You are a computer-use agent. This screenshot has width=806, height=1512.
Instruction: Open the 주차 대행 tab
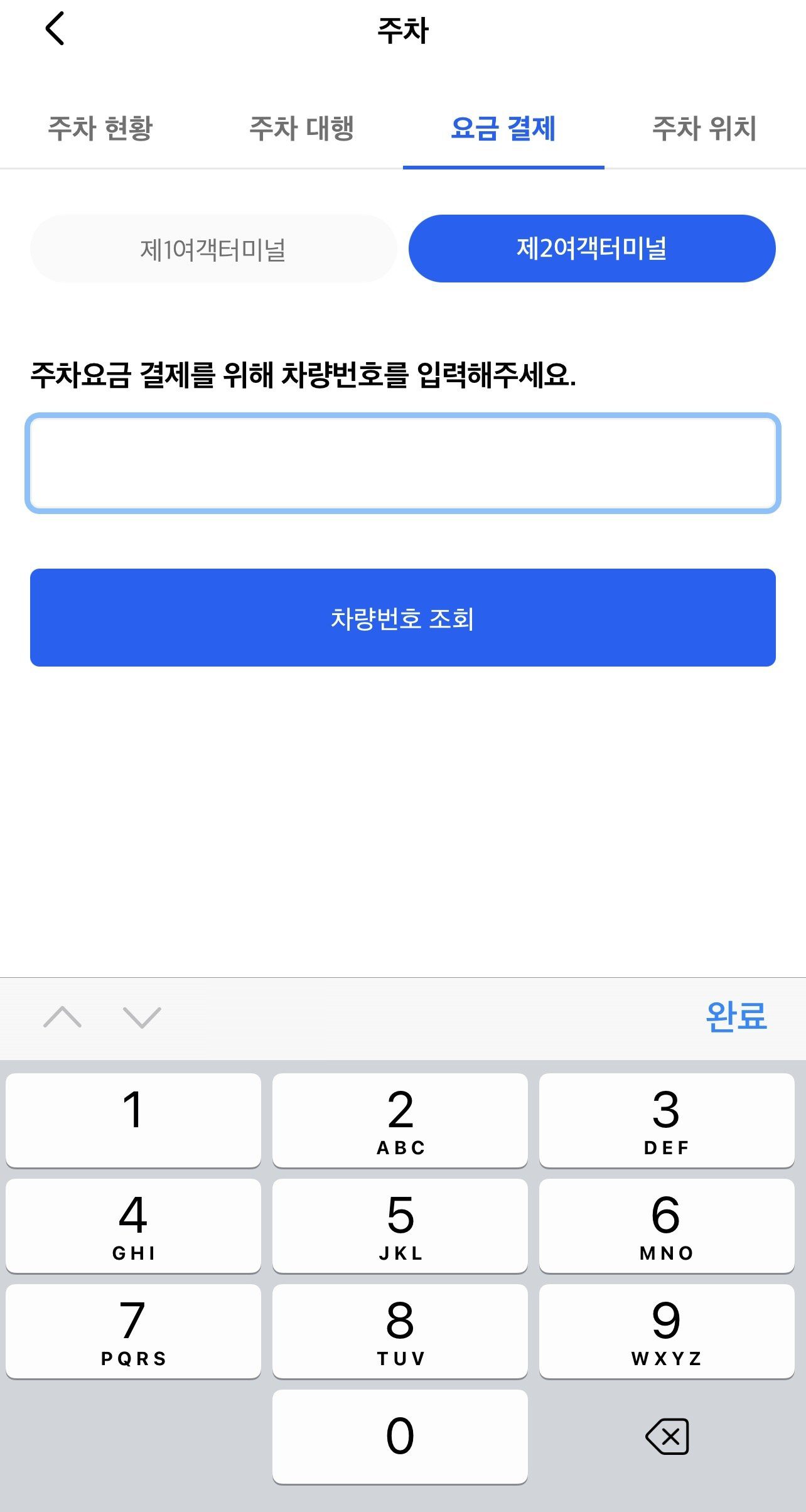click(x=302, y=129)
